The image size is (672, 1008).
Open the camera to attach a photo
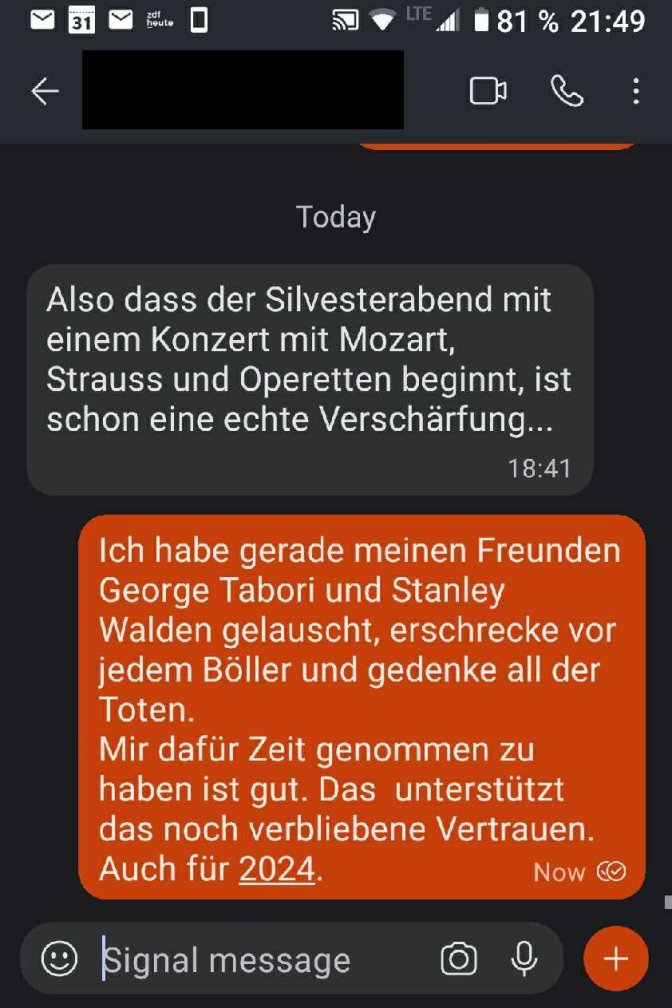tap(459, 959)
